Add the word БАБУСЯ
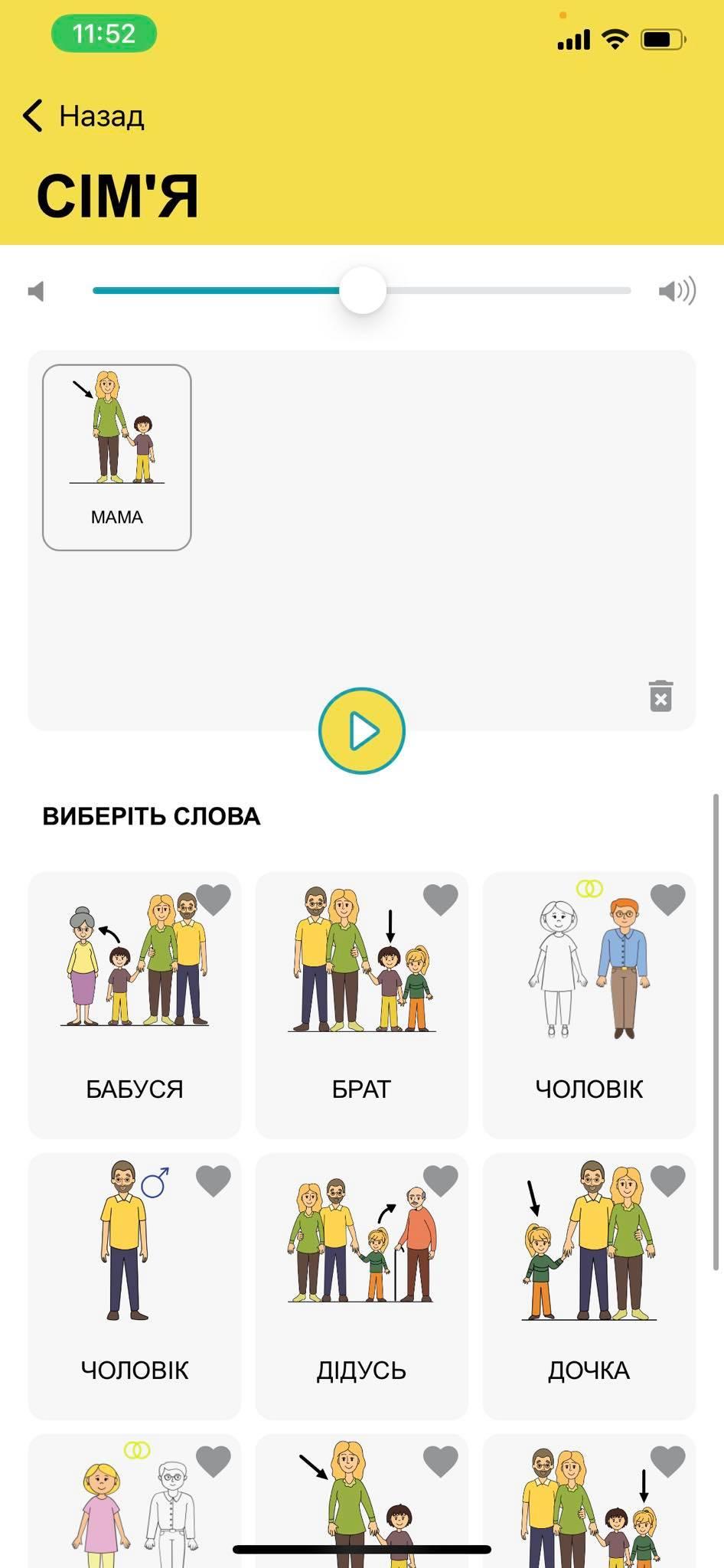The image size is (724, 1568). [x=135, y=1004]
